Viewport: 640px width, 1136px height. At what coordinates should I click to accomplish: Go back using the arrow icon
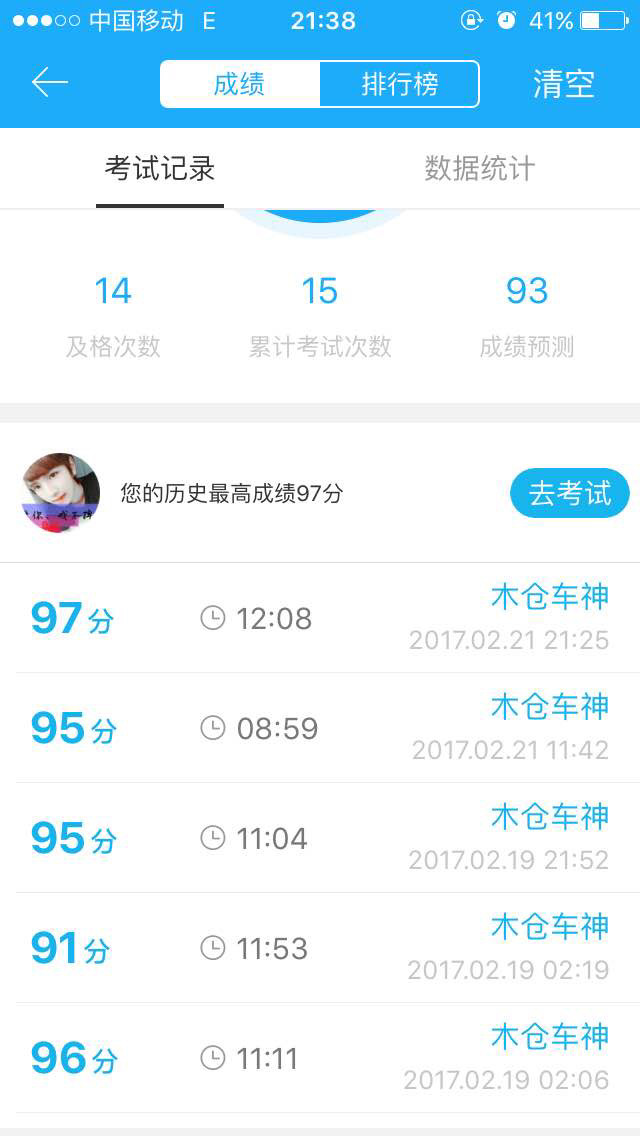click(x=49, y=83)
